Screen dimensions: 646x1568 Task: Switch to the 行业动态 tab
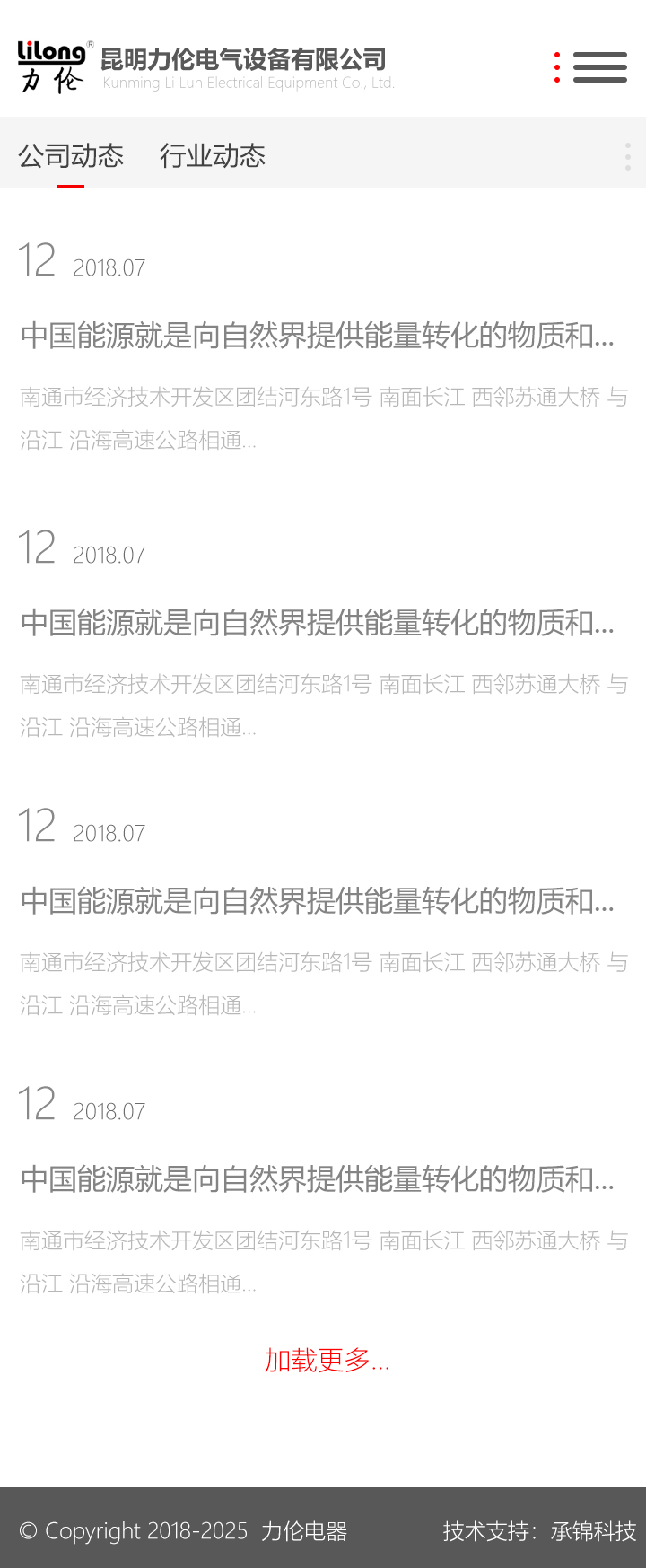coord(213,156)
